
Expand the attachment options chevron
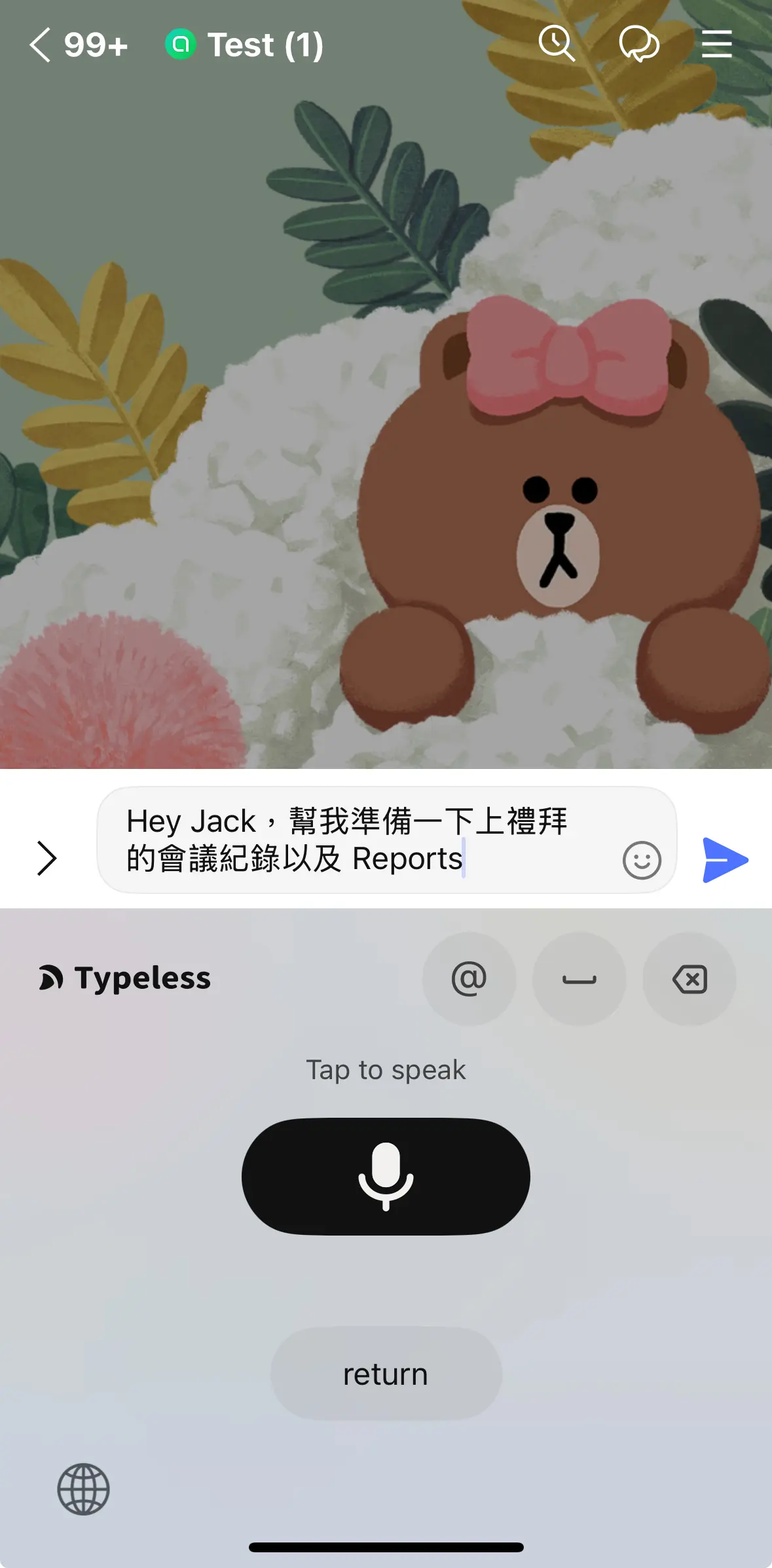point(47,858)
